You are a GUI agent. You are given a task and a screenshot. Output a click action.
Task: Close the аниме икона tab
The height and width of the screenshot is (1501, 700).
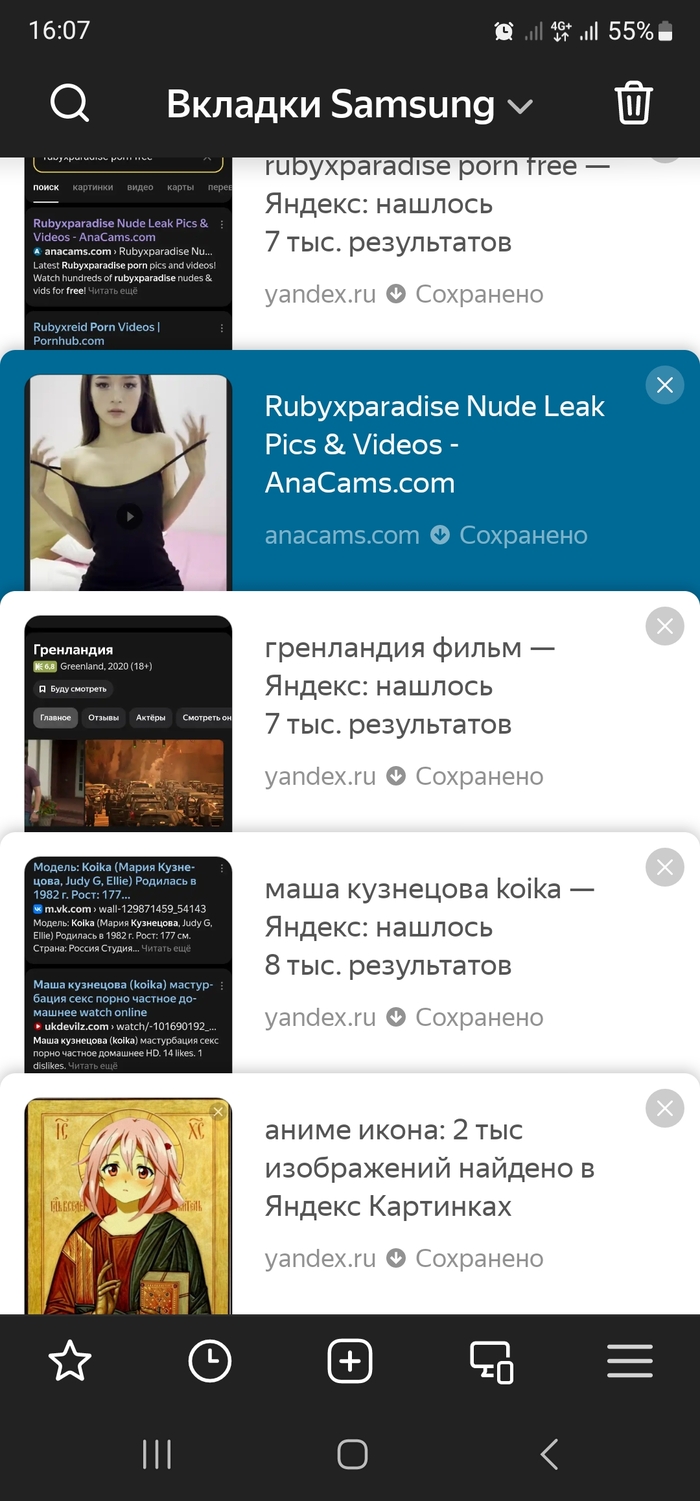click(665, 1108)
